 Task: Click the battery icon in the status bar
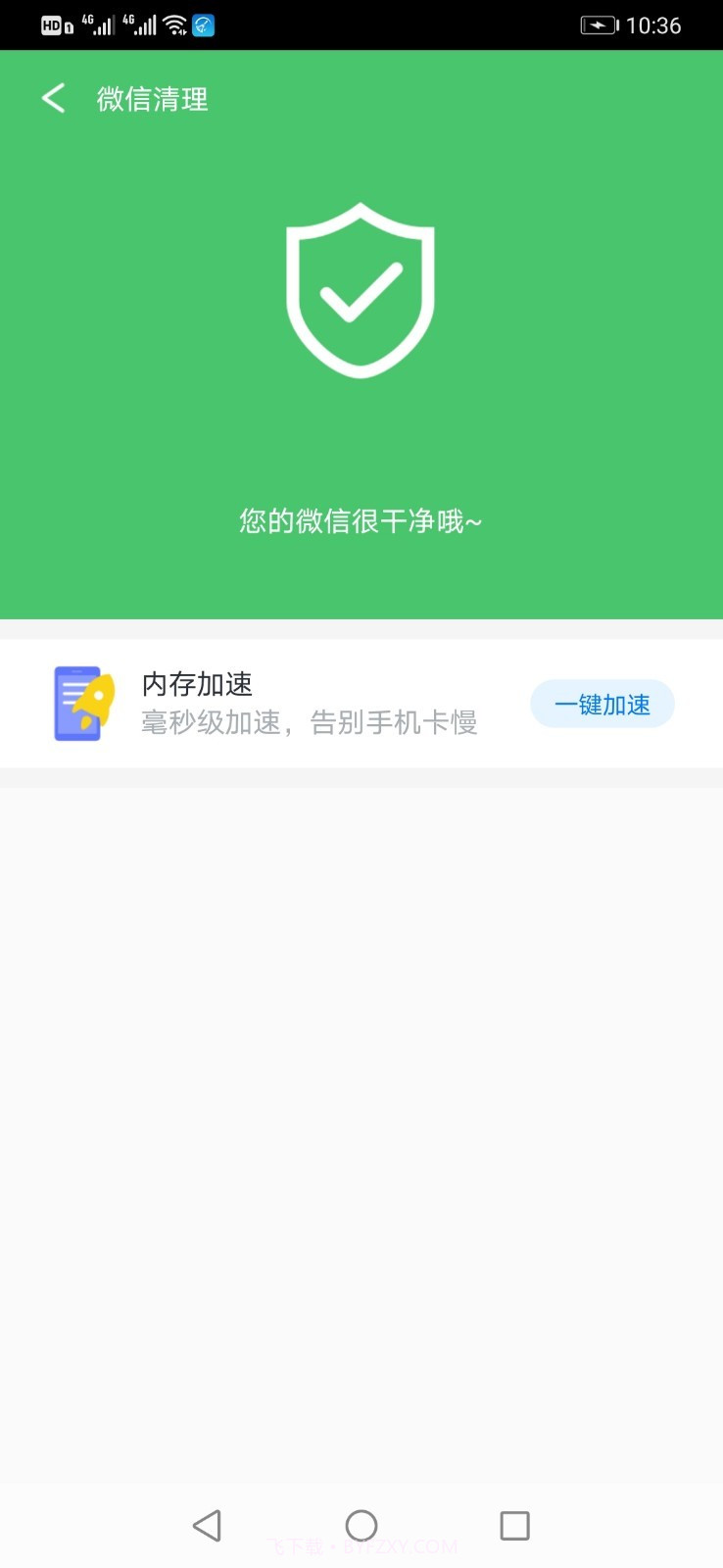602,25
